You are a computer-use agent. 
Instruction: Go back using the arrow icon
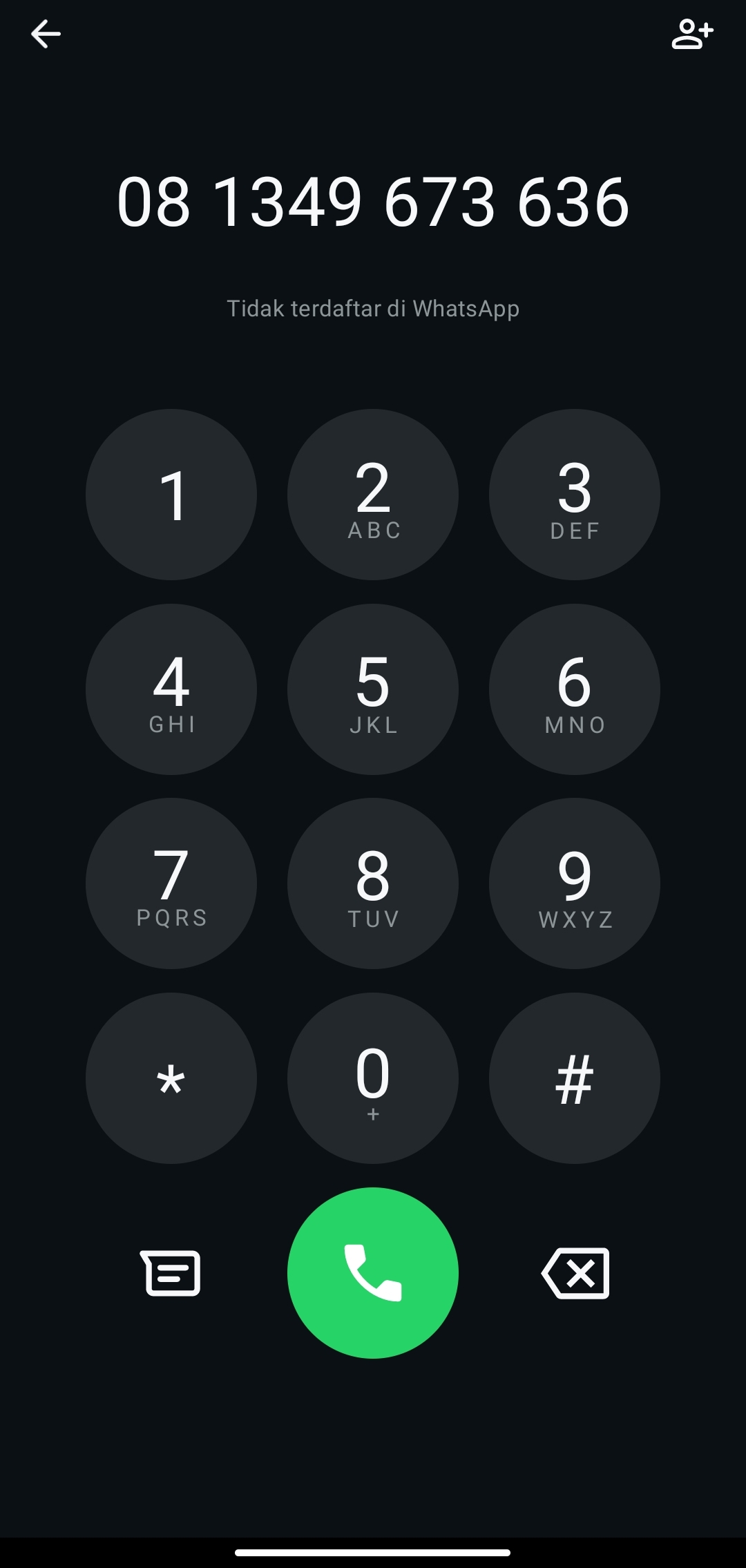pos(46,34)
